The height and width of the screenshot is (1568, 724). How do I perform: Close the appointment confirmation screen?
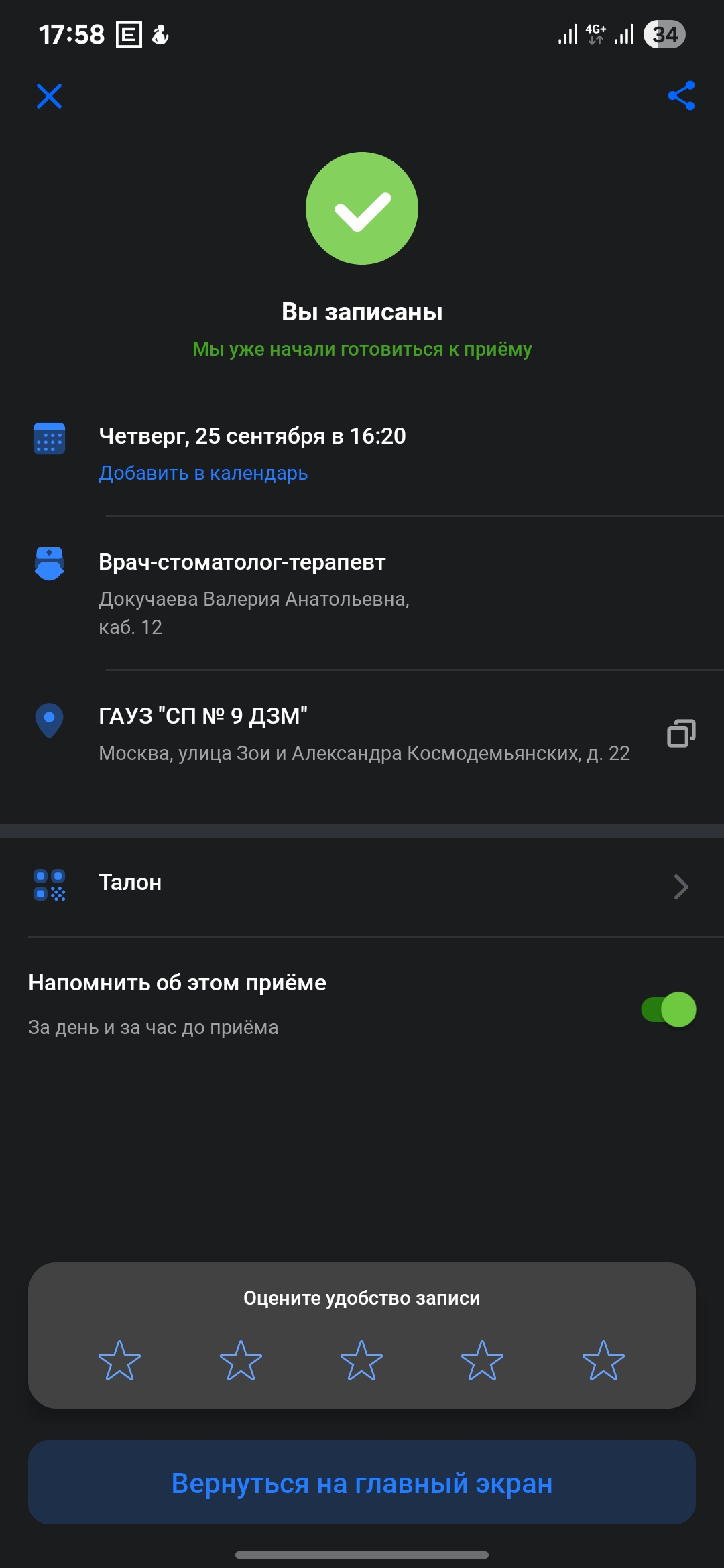pyautogui.click(x=49, y=96)
